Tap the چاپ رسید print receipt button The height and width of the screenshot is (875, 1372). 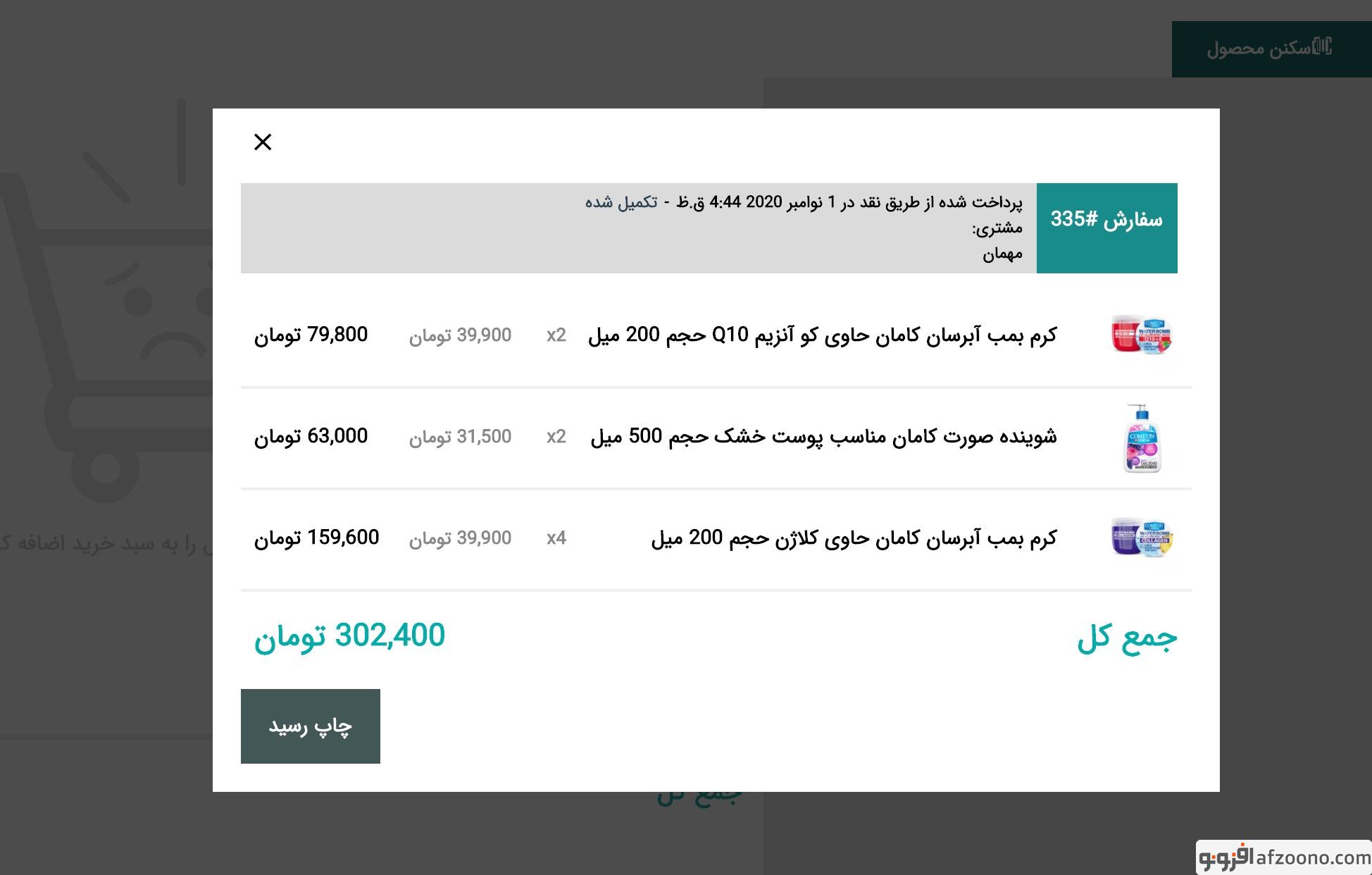pos(310,726)
